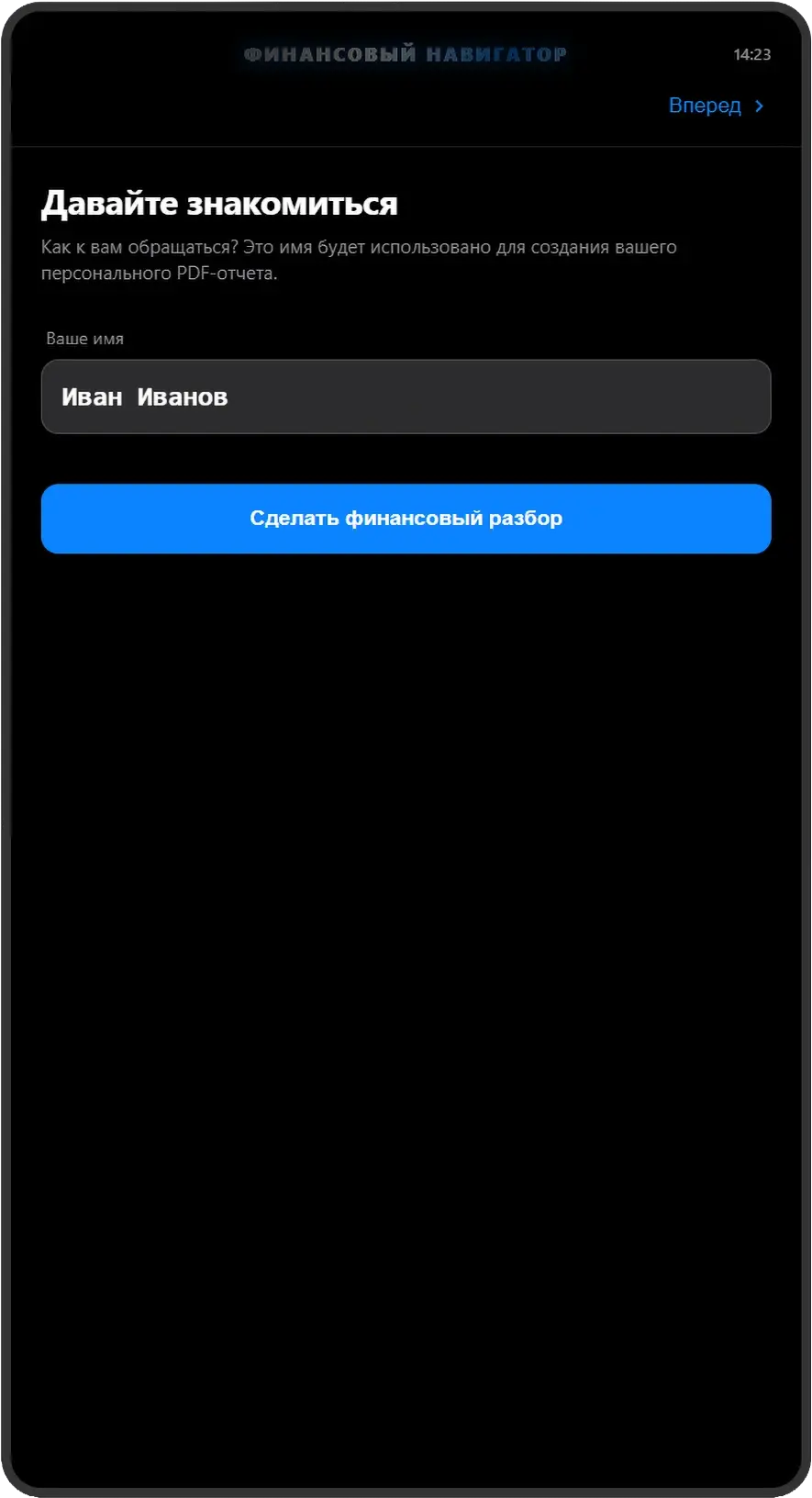
Task: Focus the Ваше имя name field
Action: coord(406,397)
